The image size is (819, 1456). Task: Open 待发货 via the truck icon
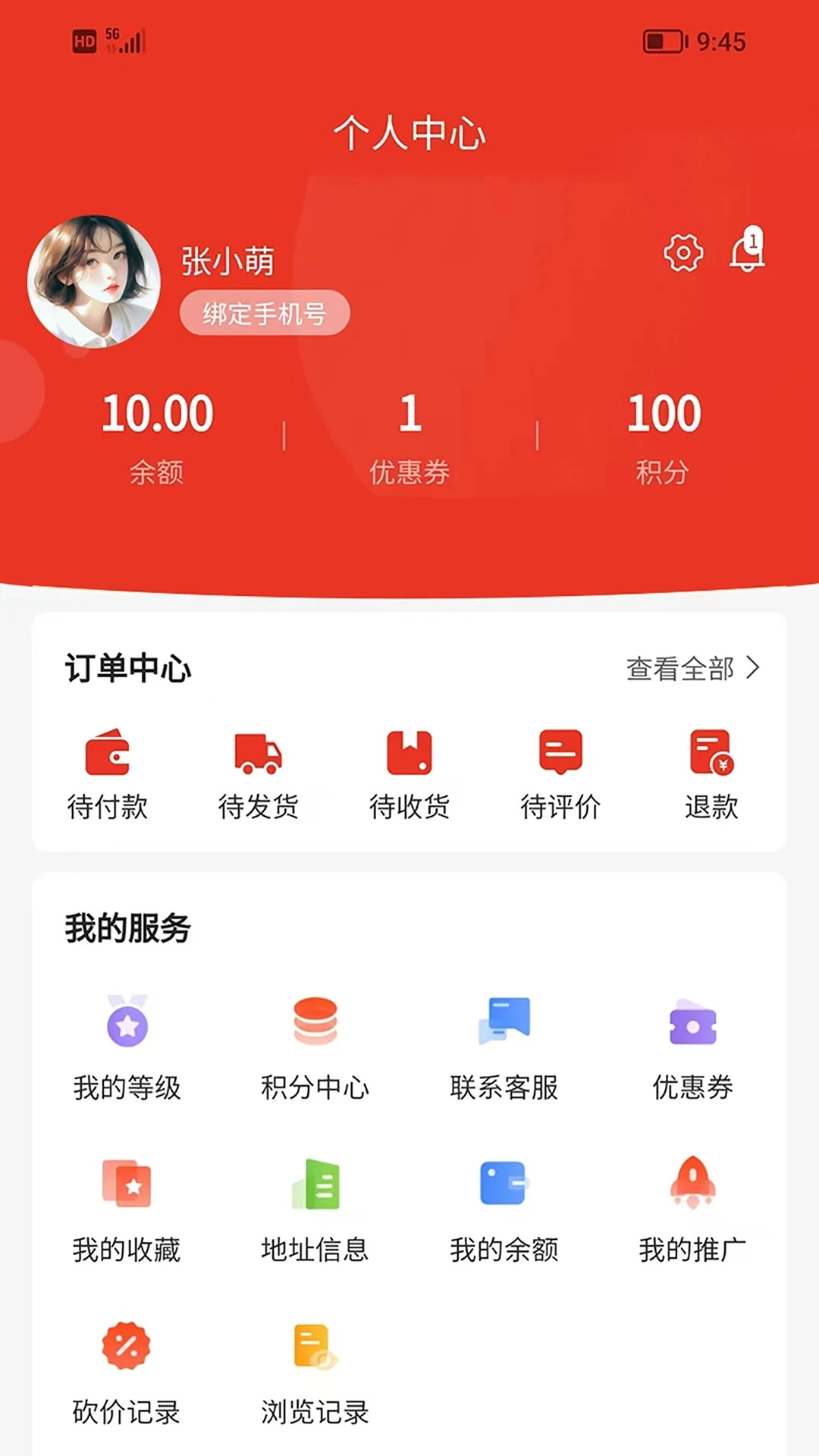259,755
